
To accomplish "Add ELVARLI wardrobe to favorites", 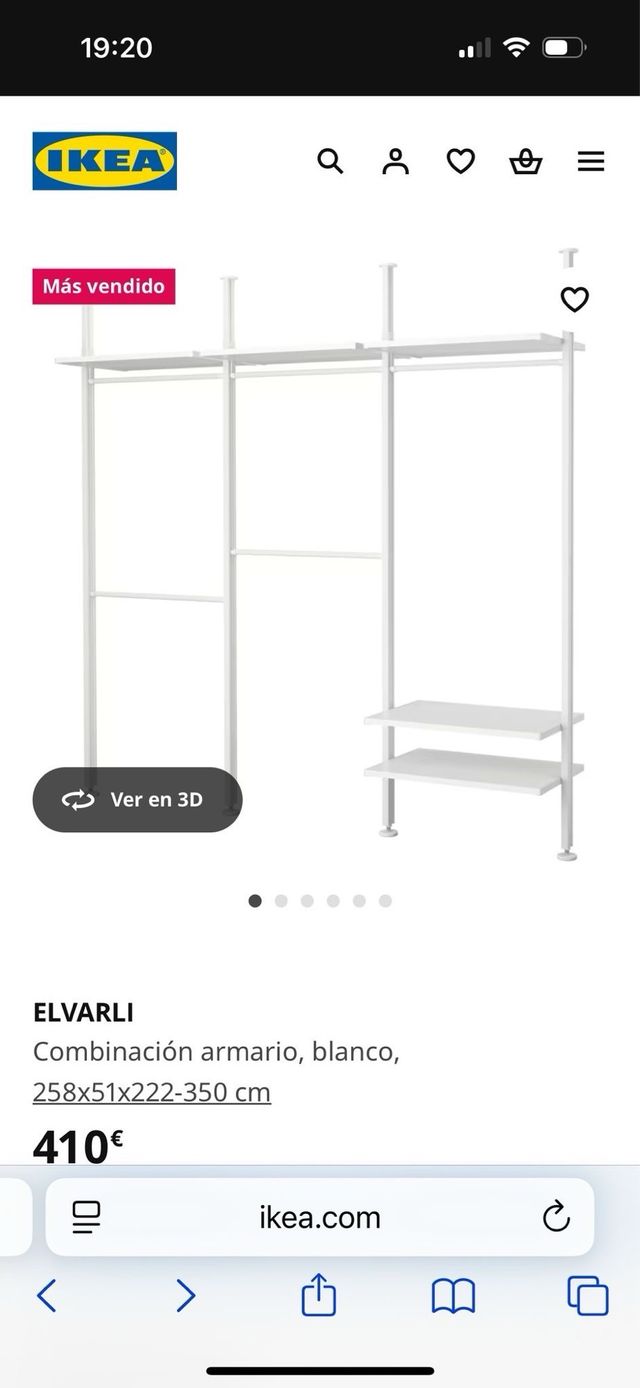I will [574, 299].
